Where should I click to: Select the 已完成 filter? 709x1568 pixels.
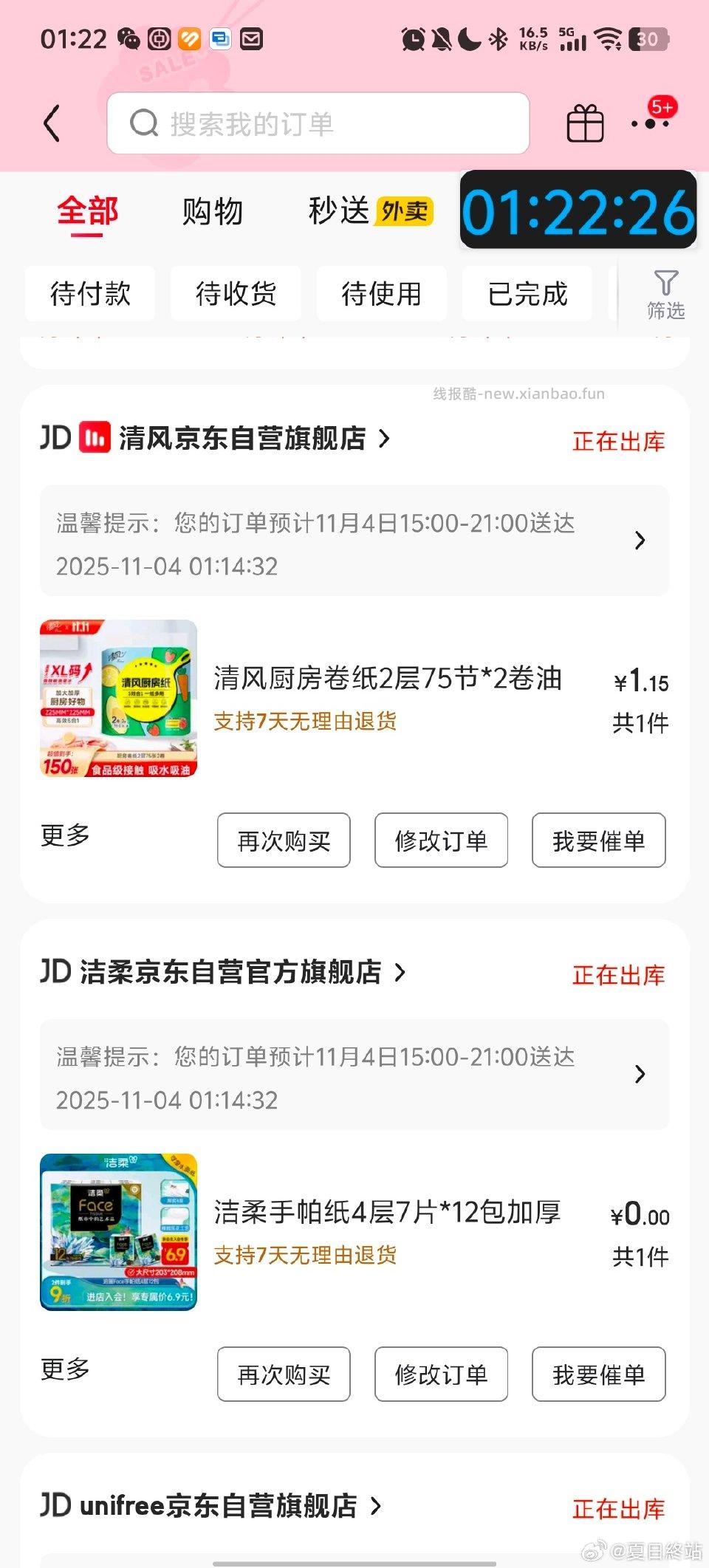[527, 293]
